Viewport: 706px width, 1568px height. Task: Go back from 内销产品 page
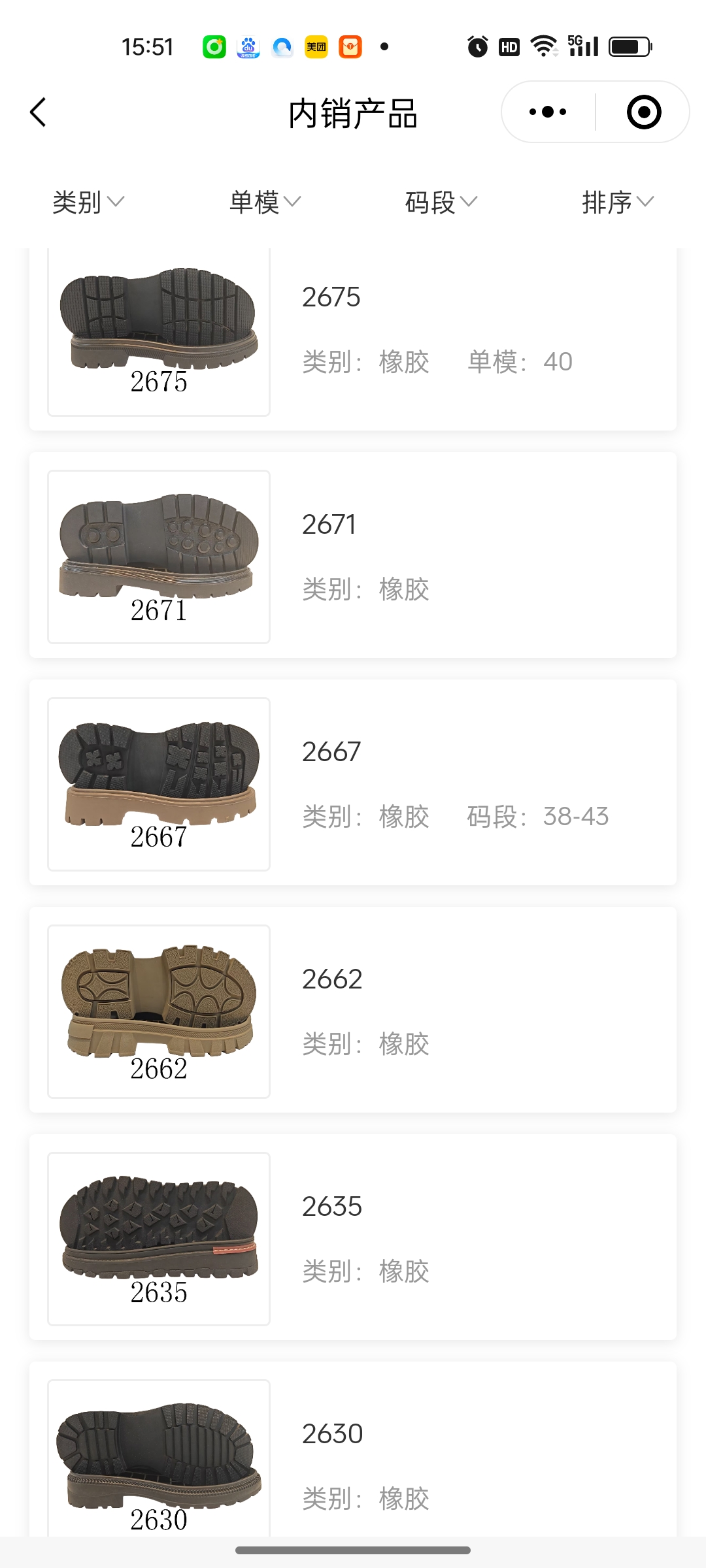[39, 112]
